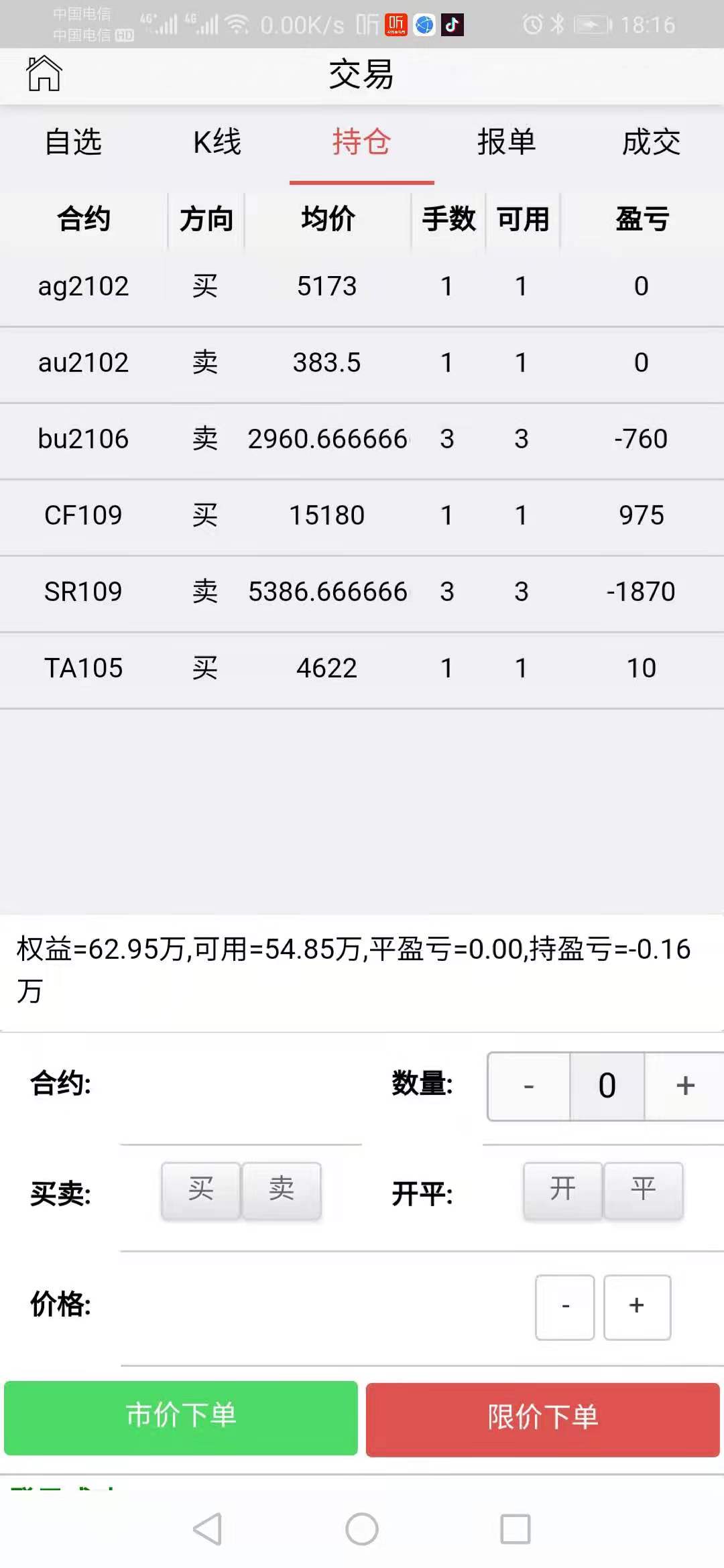Go to the home screen icon
Screen dimensions: 724x1568
pyautogui.click(x=44, y=74)
